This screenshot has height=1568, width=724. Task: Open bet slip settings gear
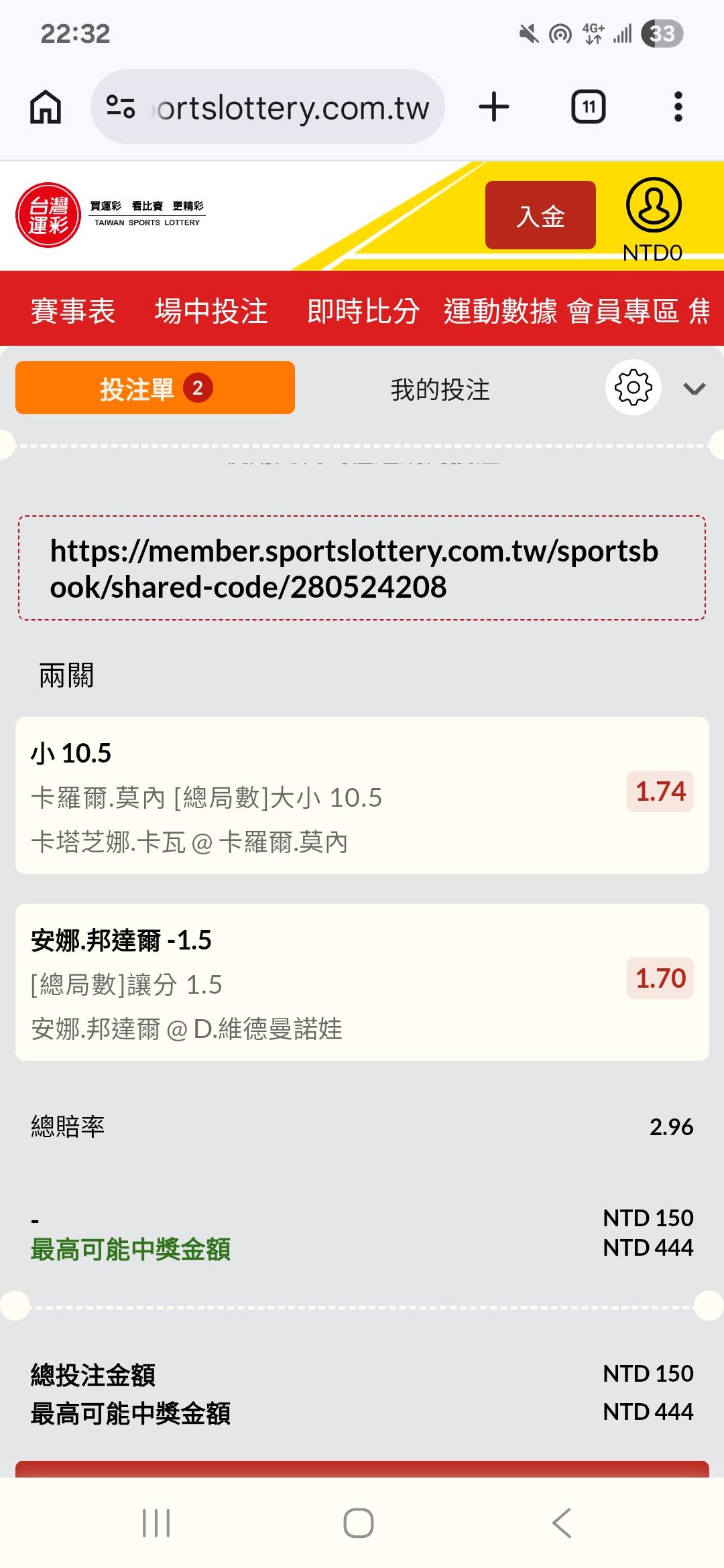pos(633,388)
